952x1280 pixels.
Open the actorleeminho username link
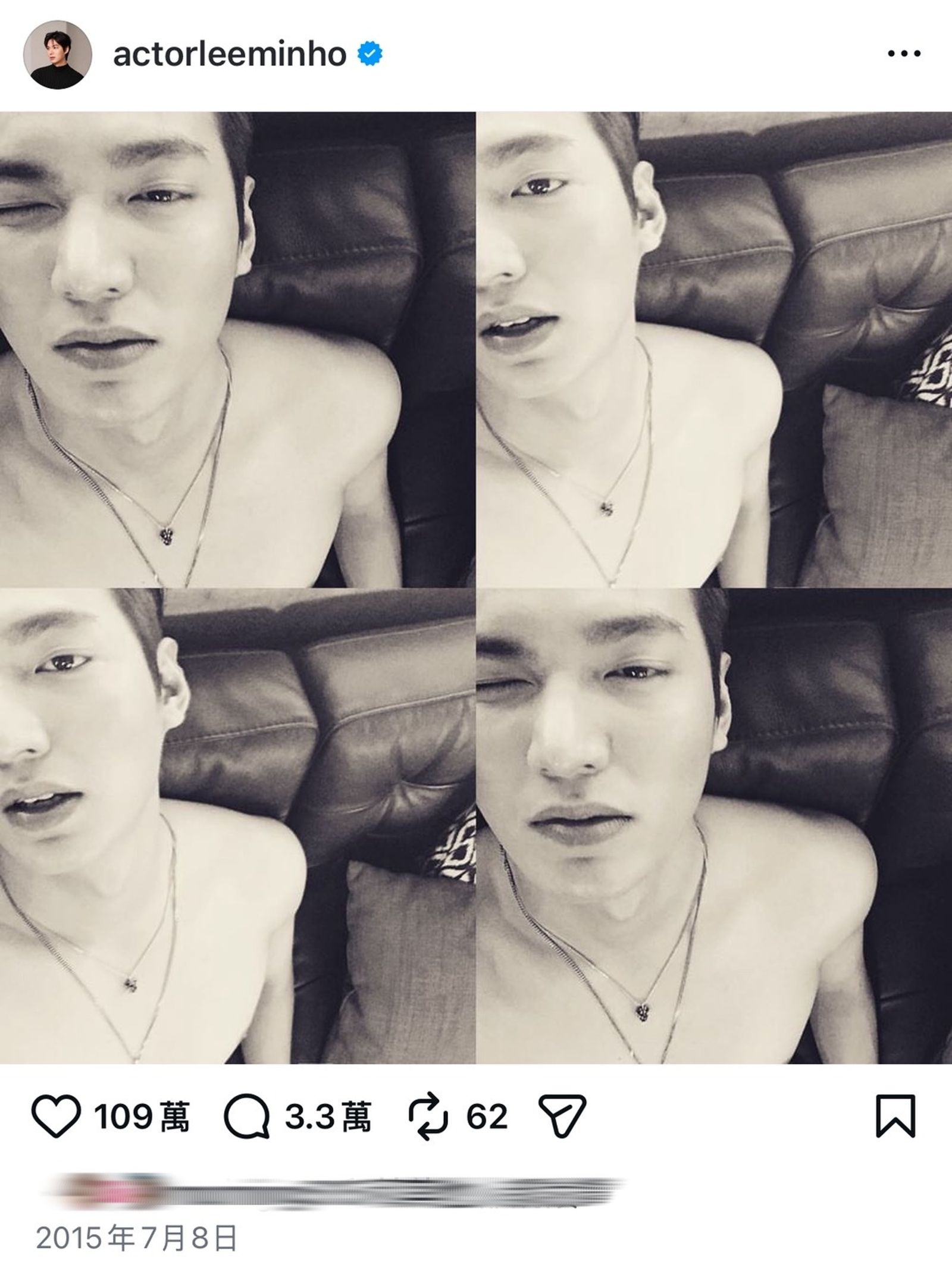click(x=230, y=55)
